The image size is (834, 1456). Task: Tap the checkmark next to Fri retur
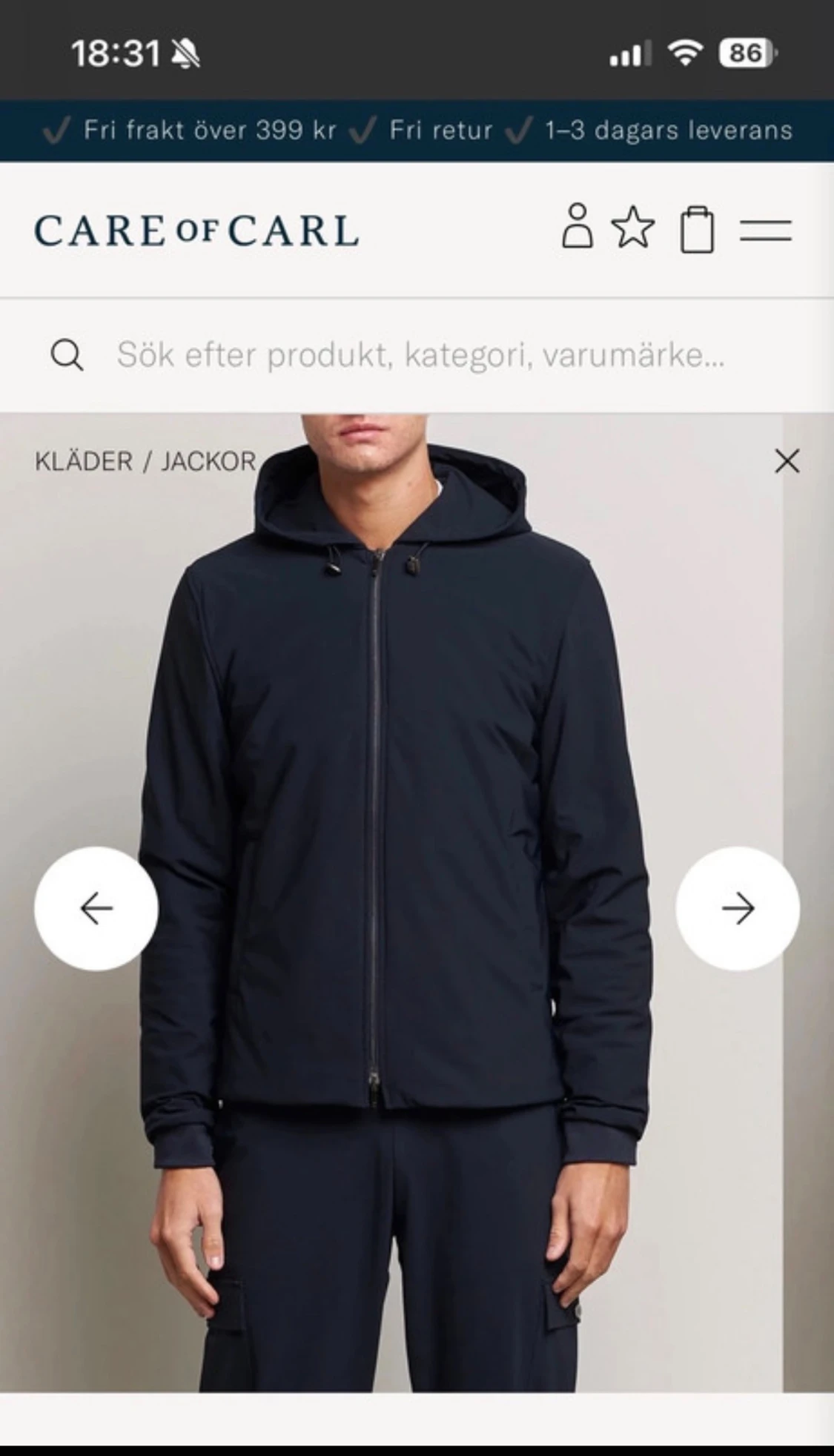364,130
